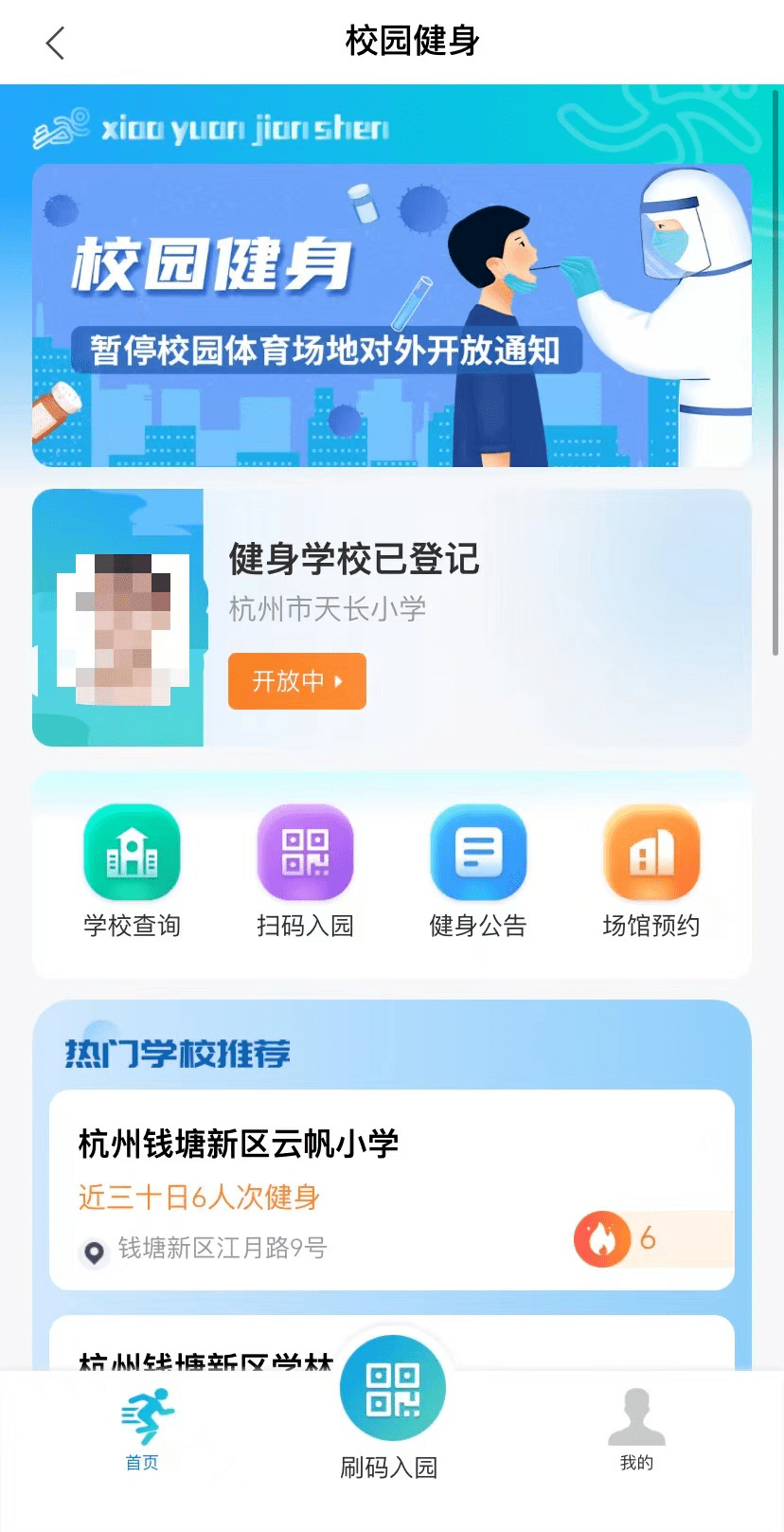
Task: Tap the 首页 running figure icon
Action: pyautogui.click(x=142, y=1414)
